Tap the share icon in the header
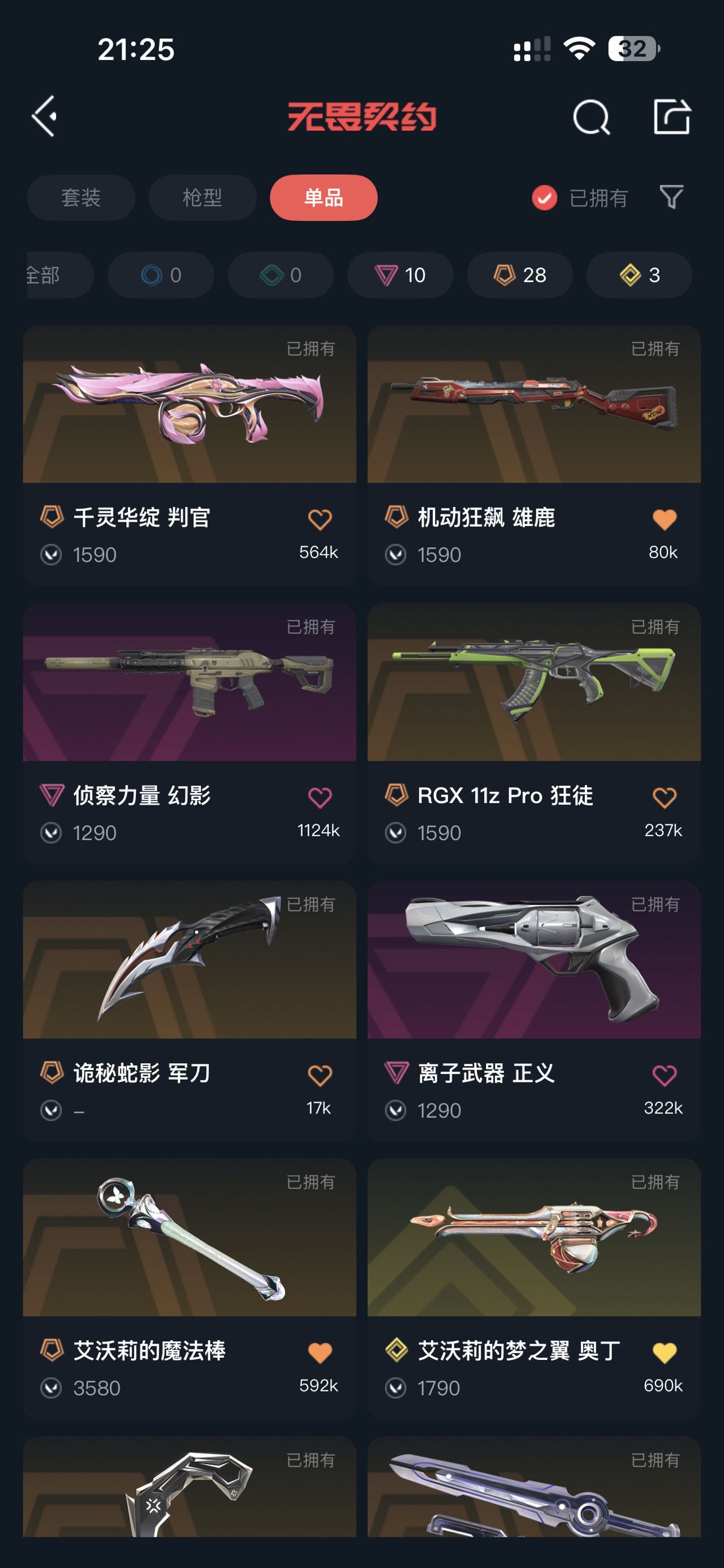 click(x=671, y=116)
